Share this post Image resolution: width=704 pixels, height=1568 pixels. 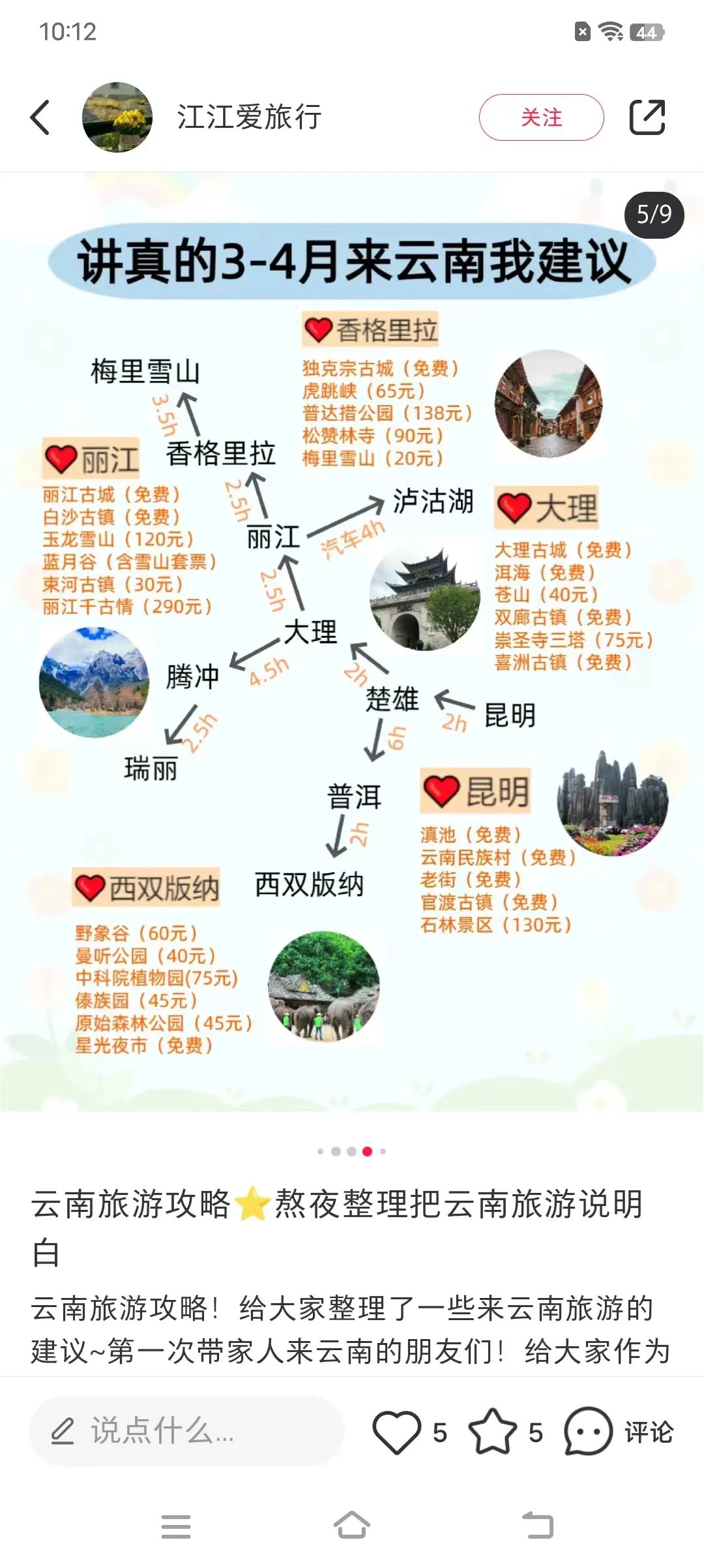coord(647,118)
